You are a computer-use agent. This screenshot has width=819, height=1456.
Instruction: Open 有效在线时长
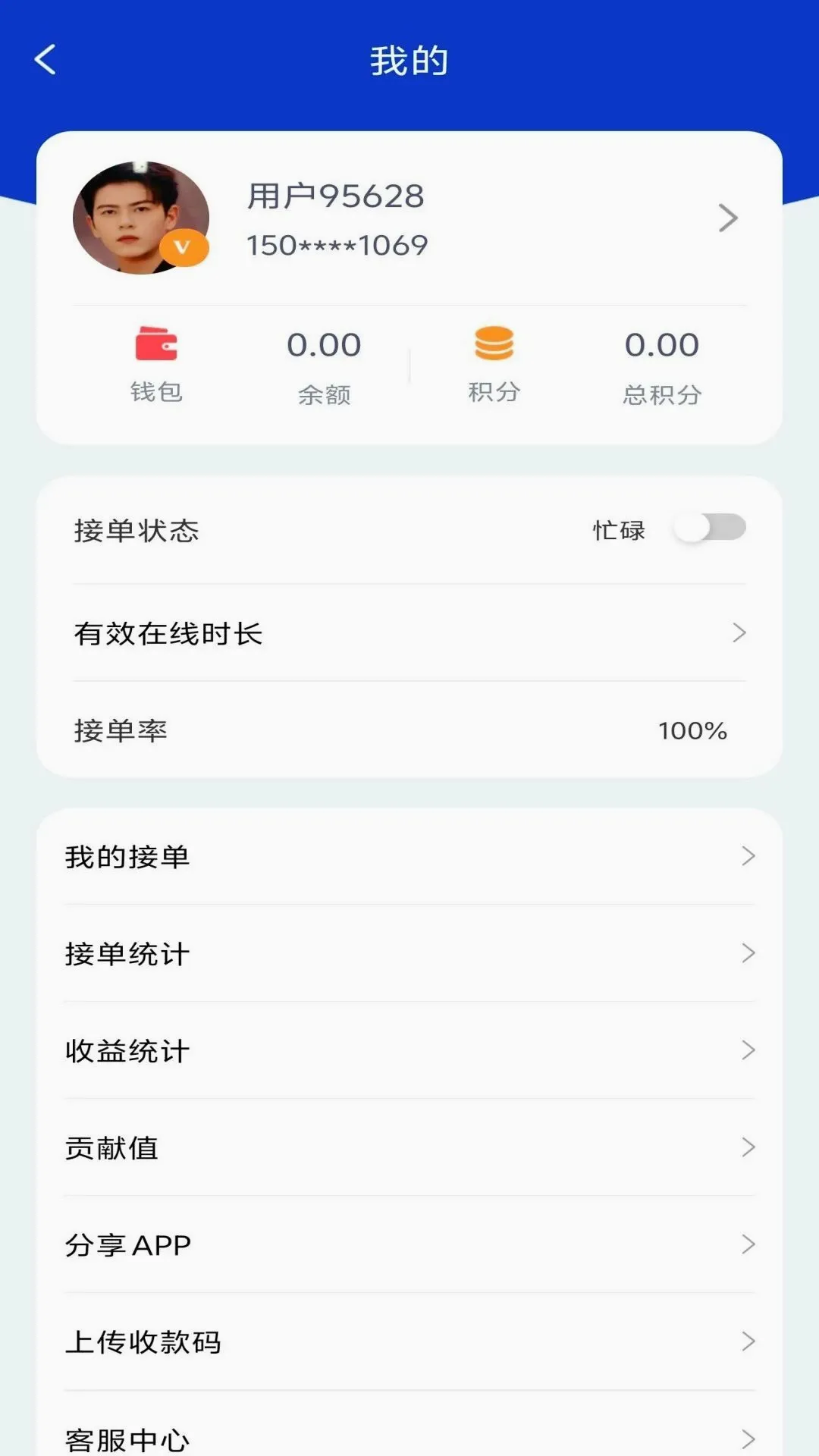pyautogui.click(x=409, y=632)
